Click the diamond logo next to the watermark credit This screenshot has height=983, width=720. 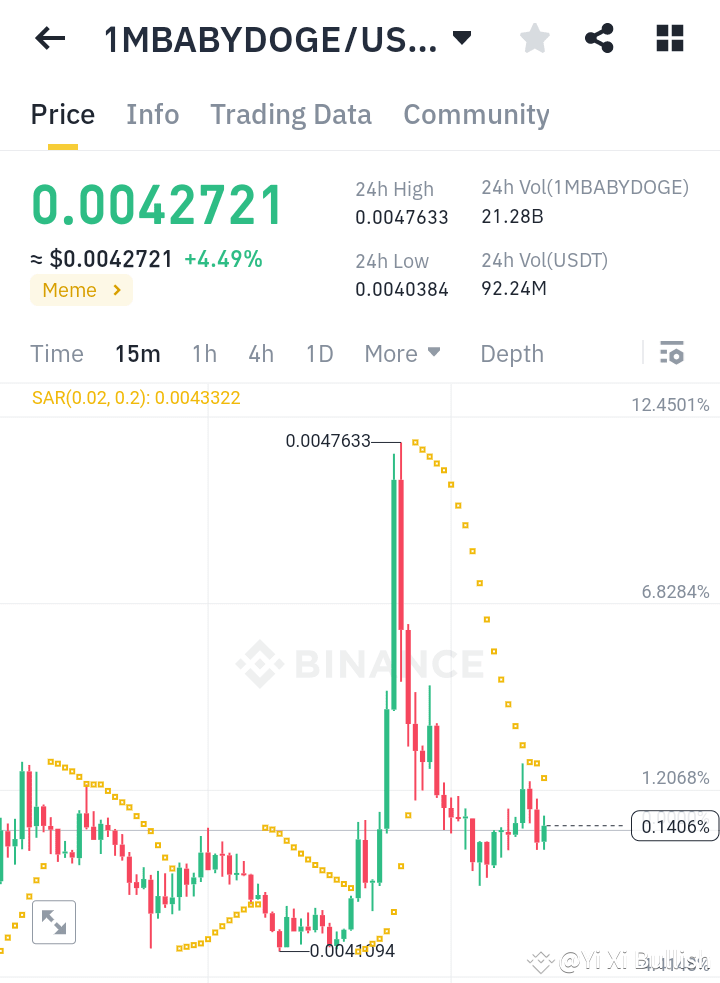point(540,961)
